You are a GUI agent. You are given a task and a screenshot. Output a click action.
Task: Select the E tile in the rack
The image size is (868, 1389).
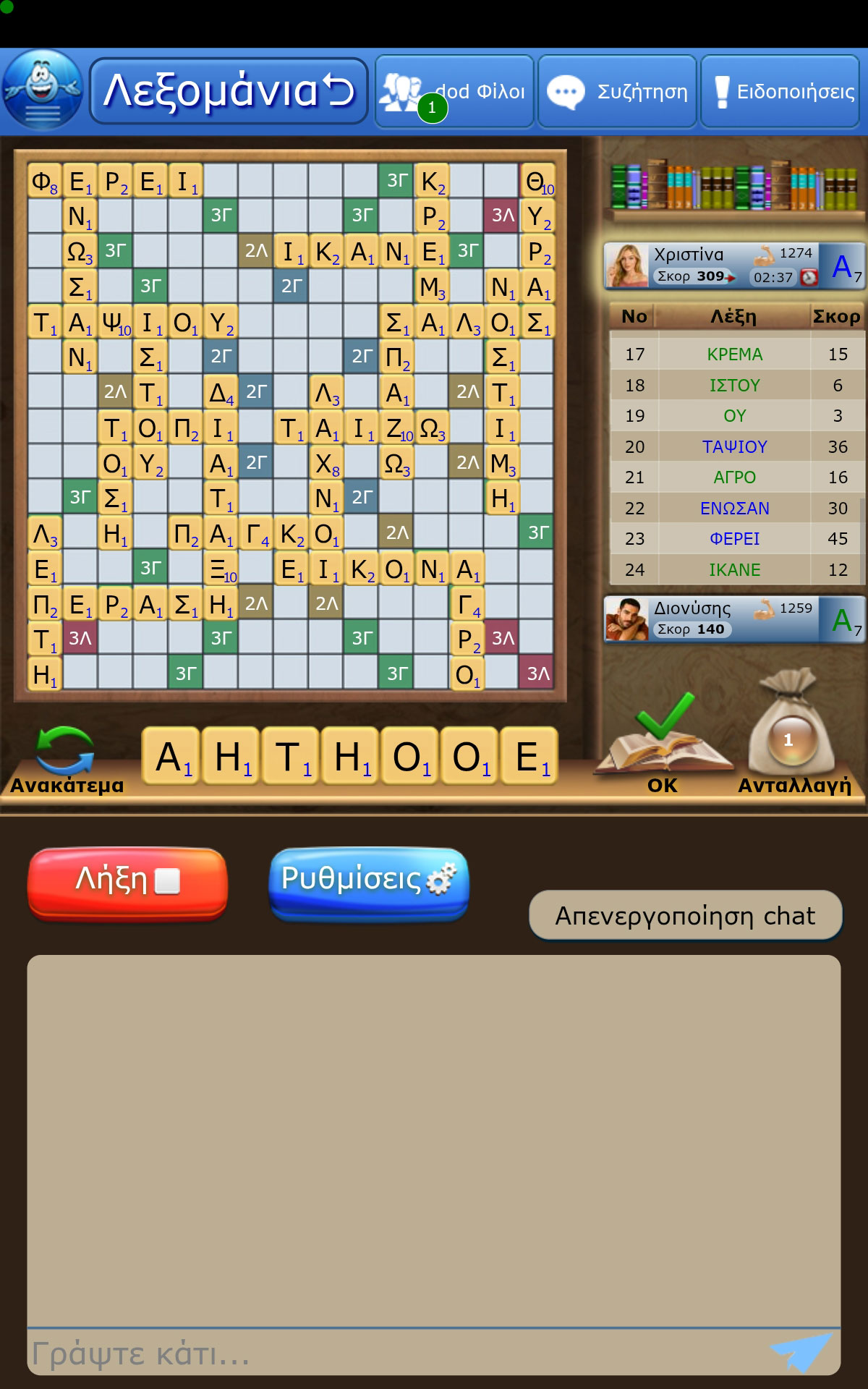(x=531, y=757)
